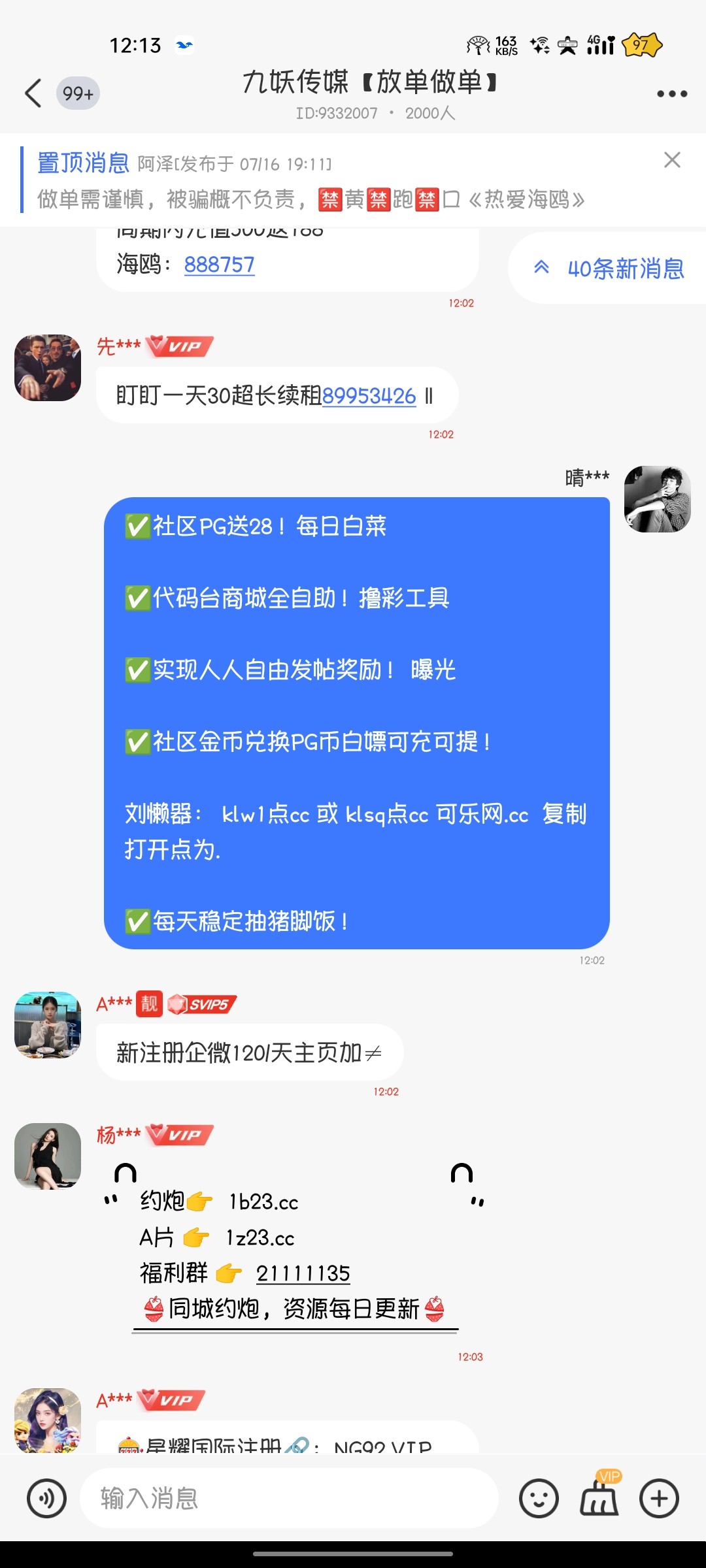Open the emoji picker

pos(538,1500)
